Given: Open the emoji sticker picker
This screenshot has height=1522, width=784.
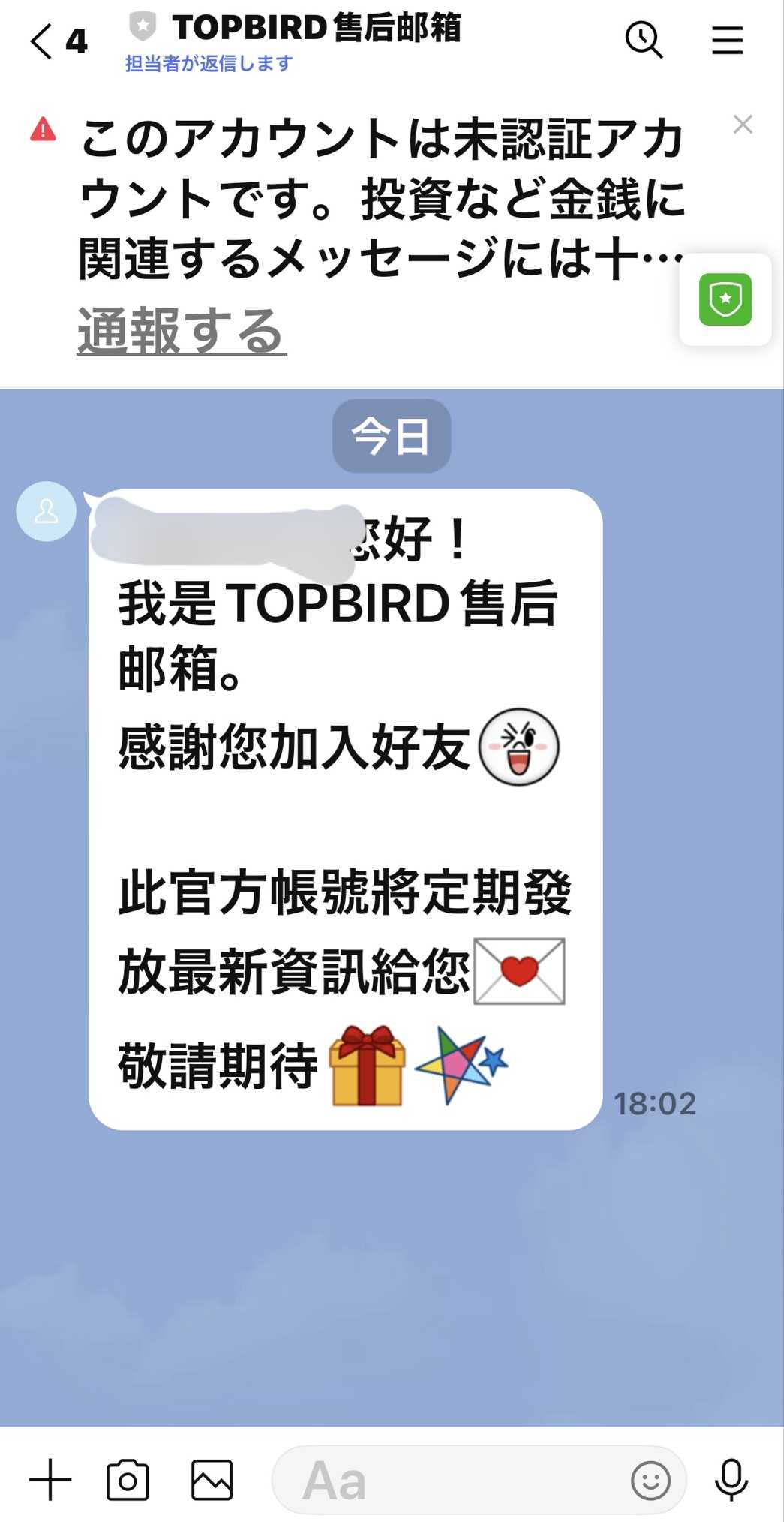Looking at the screenshot, I should coord(650,1480).
